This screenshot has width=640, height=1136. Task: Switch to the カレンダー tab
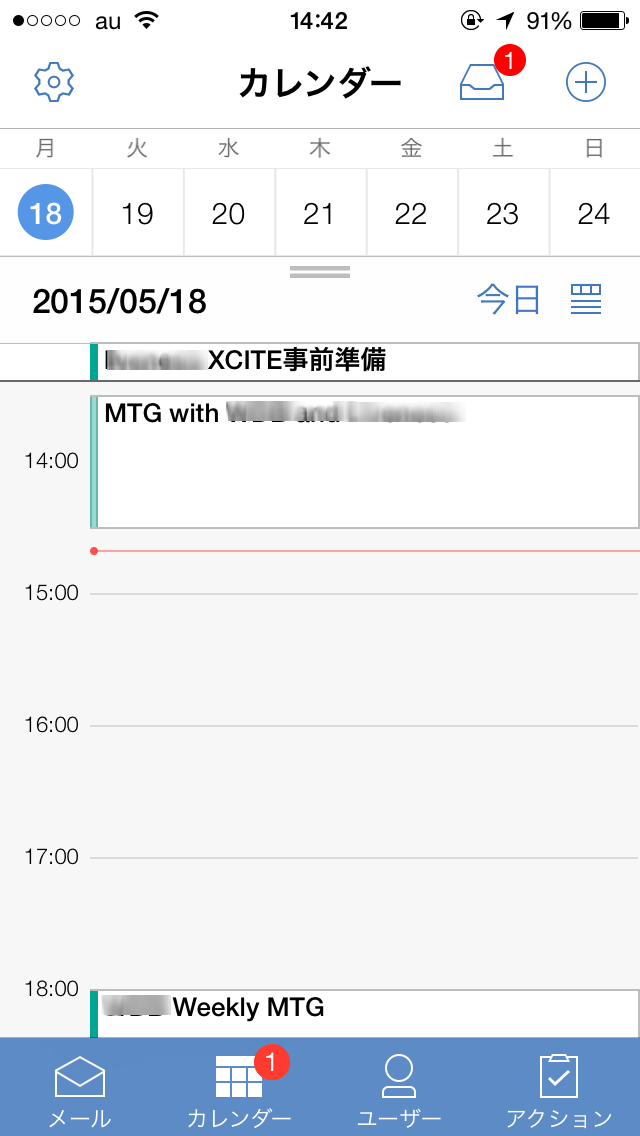(x=239, y=1087)
